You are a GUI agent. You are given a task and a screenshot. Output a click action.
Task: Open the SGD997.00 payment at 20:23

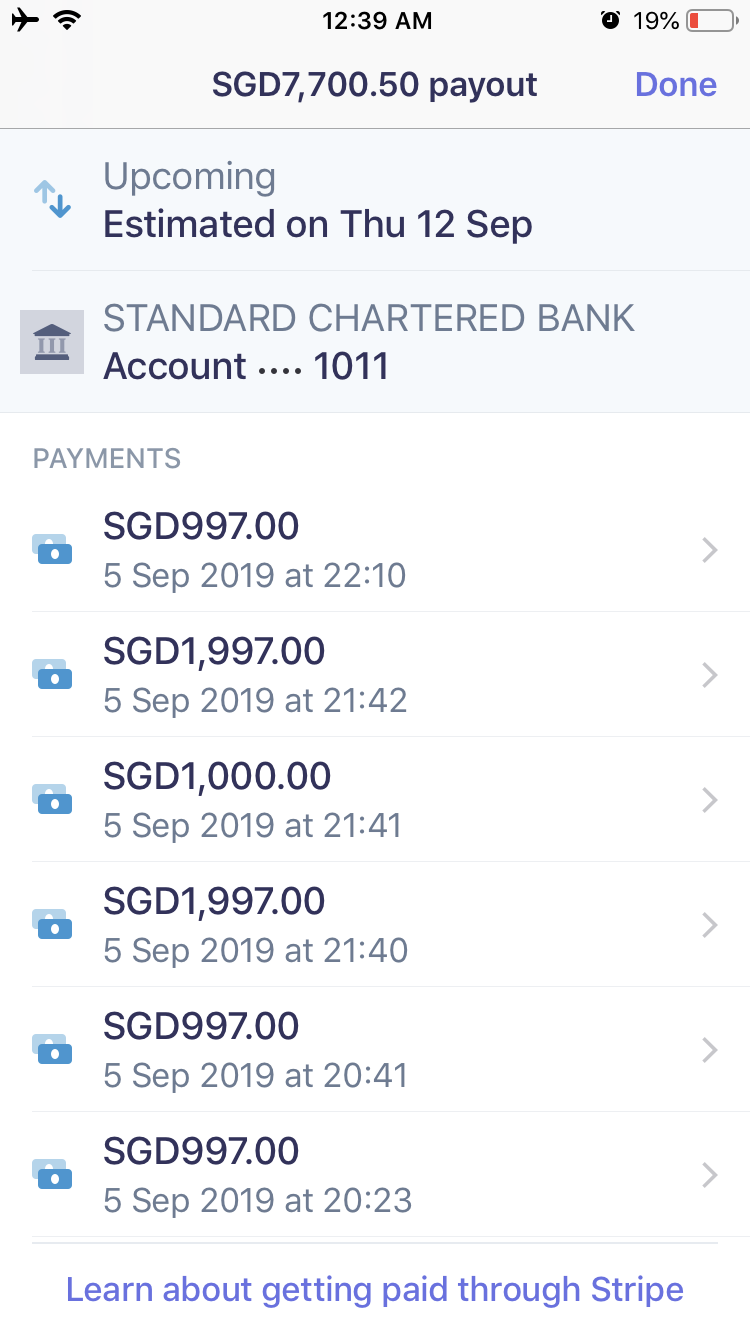point(375,1175)
